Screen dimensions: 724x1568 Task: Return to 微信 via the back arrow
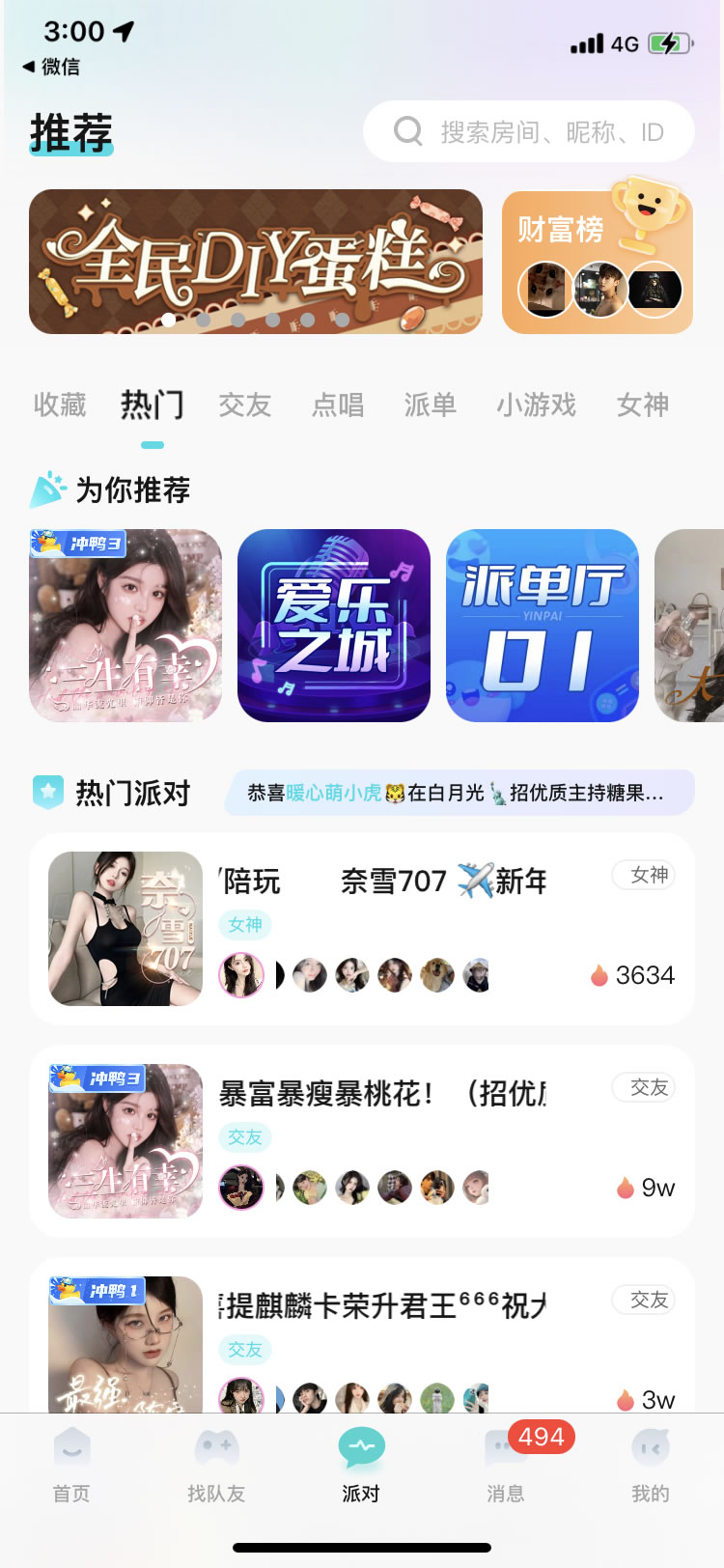52,67
